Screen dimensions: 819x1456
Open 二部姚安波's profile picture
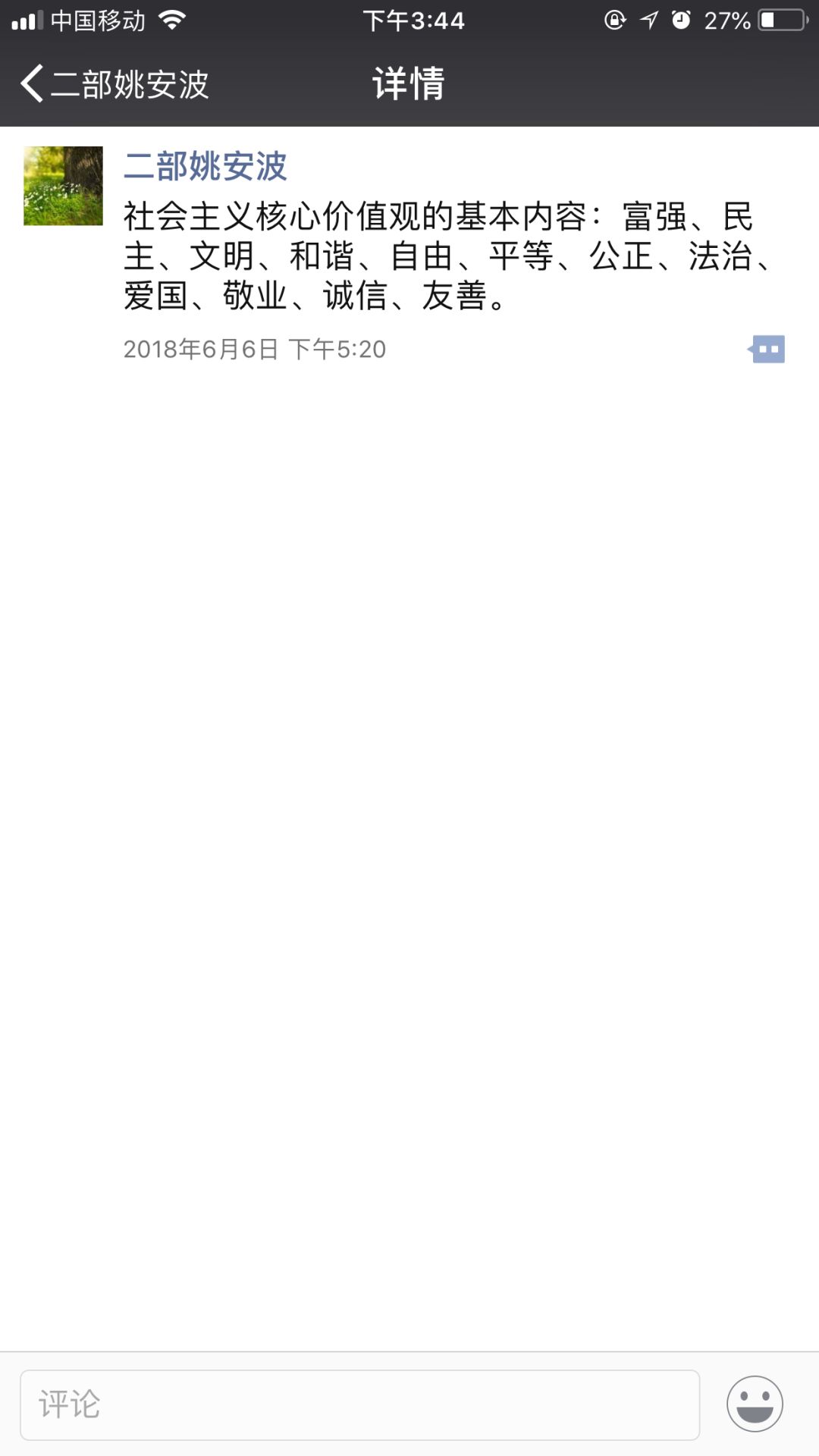pyautogui.click(x=63, y=186)
